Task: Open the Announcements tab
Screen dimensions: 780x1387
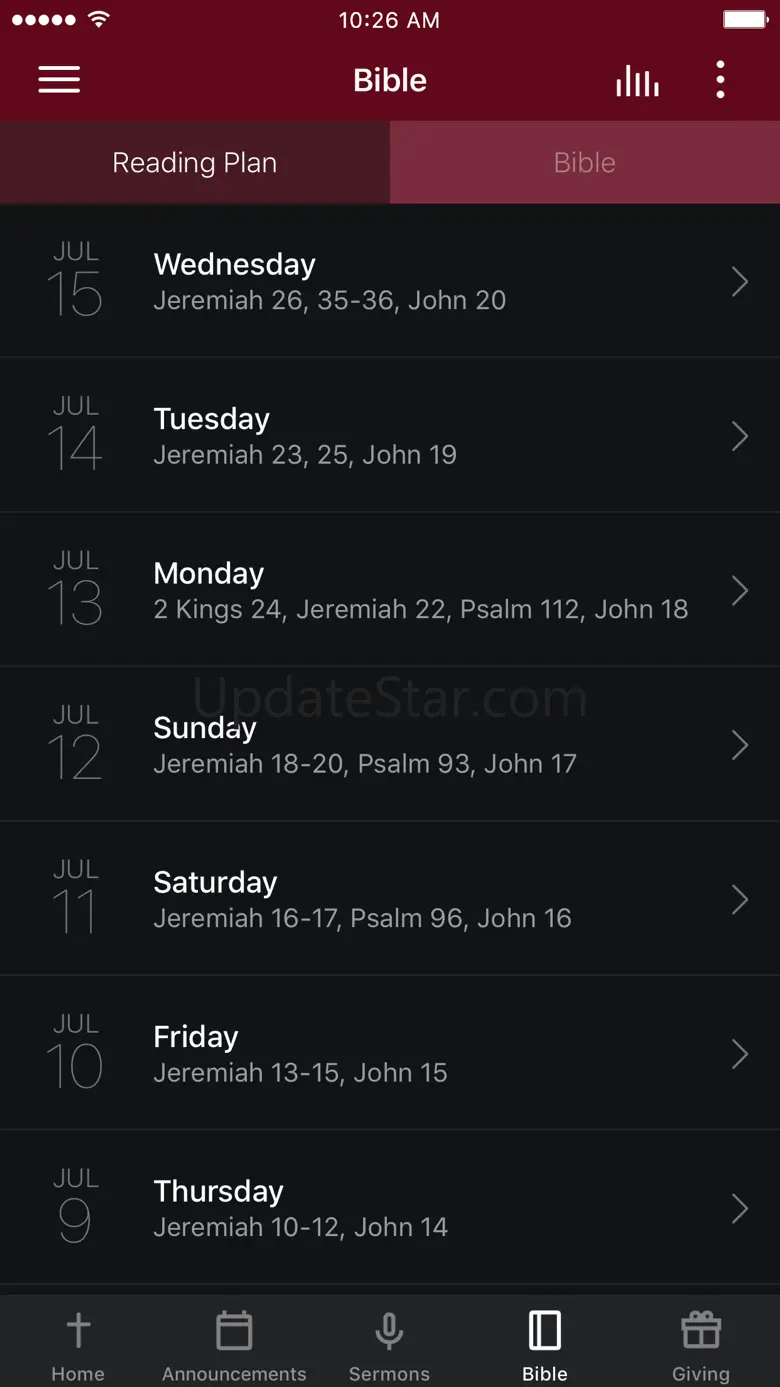Action: pyautogui.click(x=234, y=1345)
